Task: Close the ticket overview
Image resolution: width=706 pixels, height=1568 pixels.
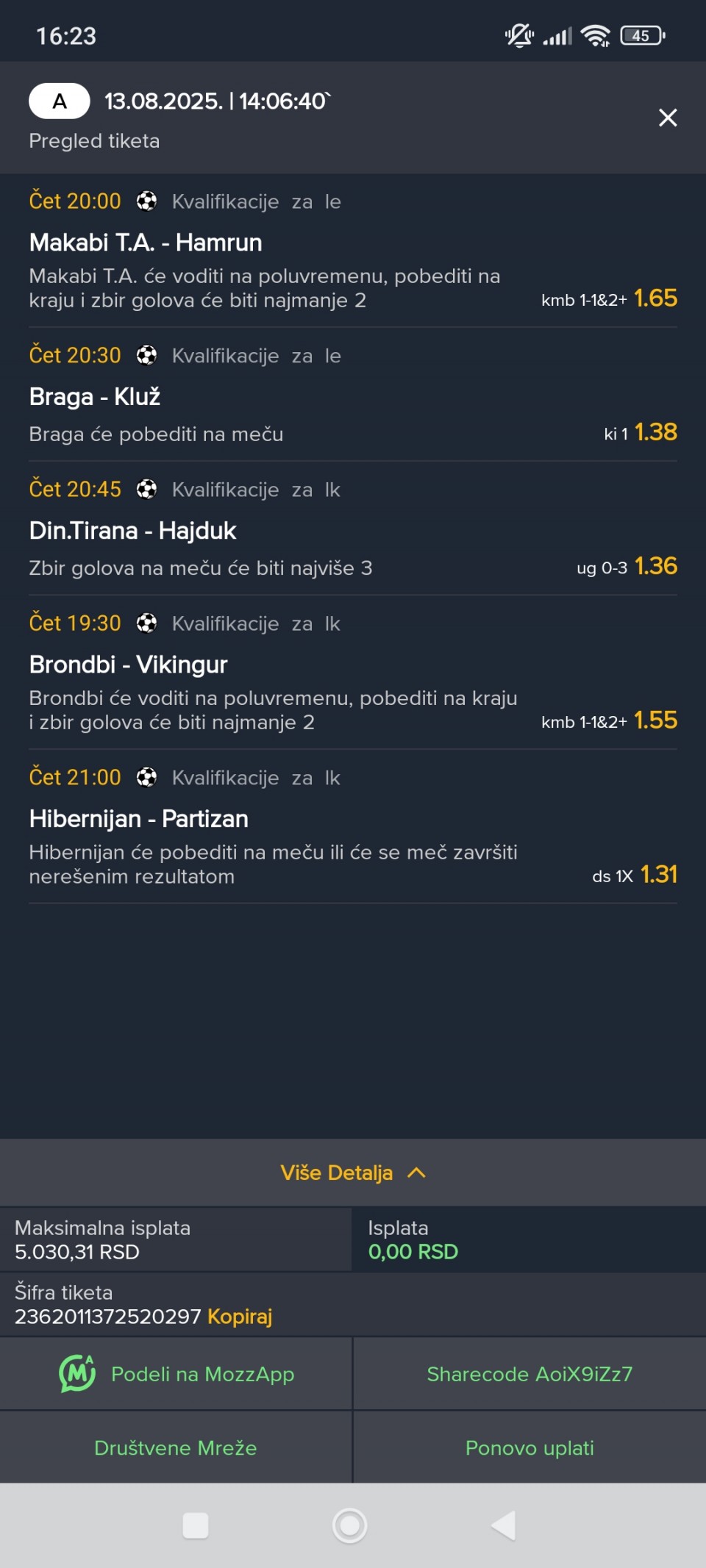Action: click(668, 118)
